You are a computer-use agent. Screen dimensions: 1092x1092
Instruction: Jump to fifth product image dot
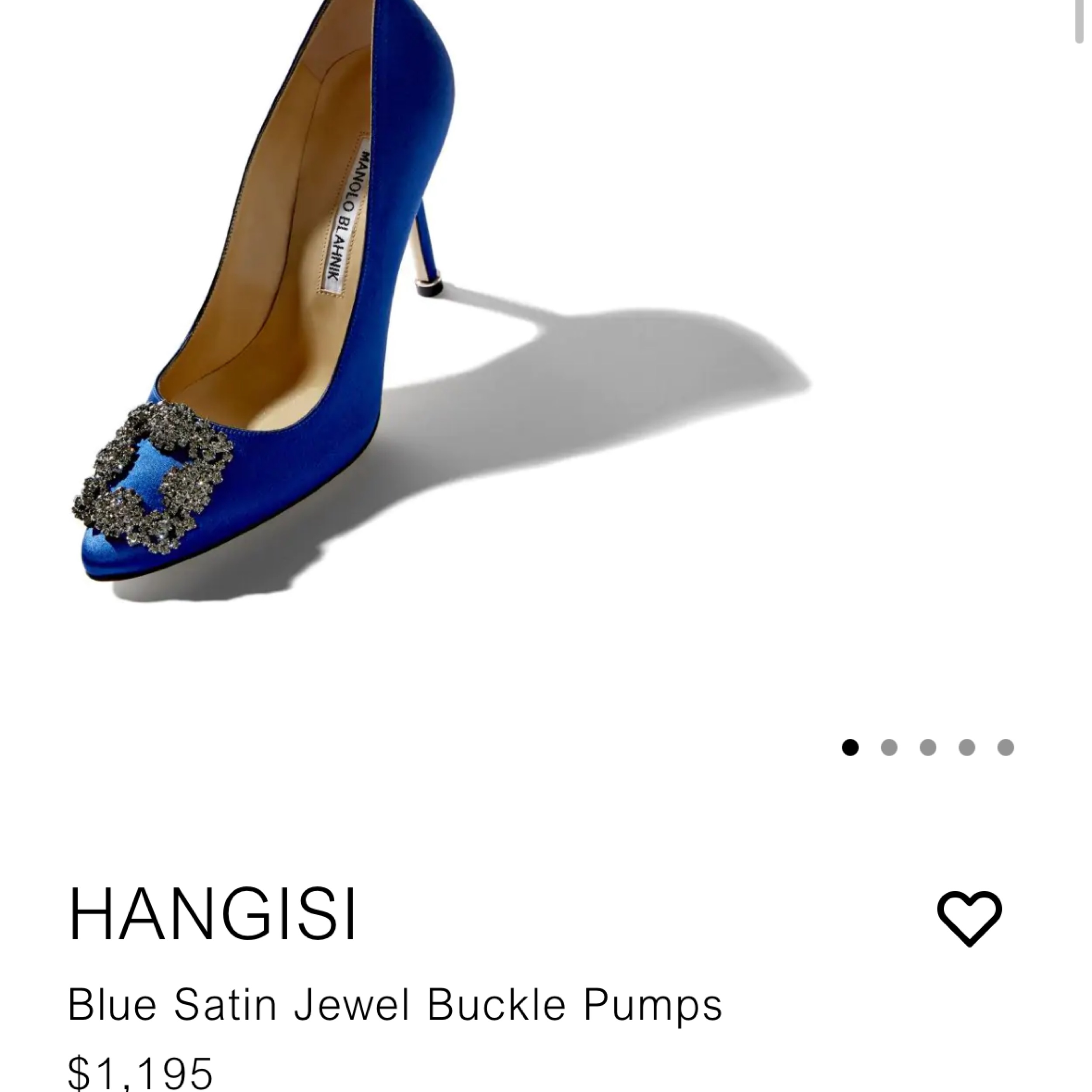1006,747
